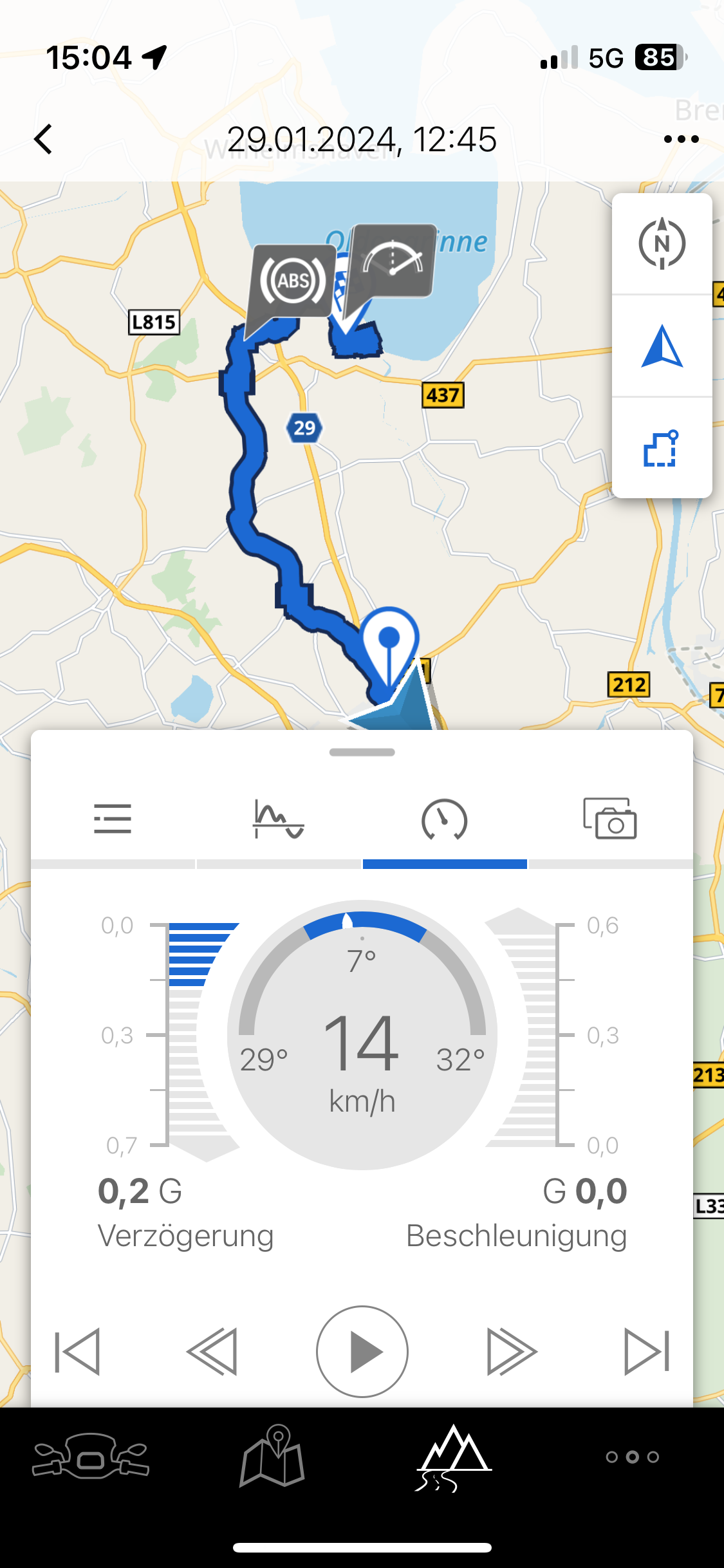The height and width of the screenshot is (1568, 724).
Task: Open the map navigation tab
Action: pyautogui.click(x=272, y=1456)
